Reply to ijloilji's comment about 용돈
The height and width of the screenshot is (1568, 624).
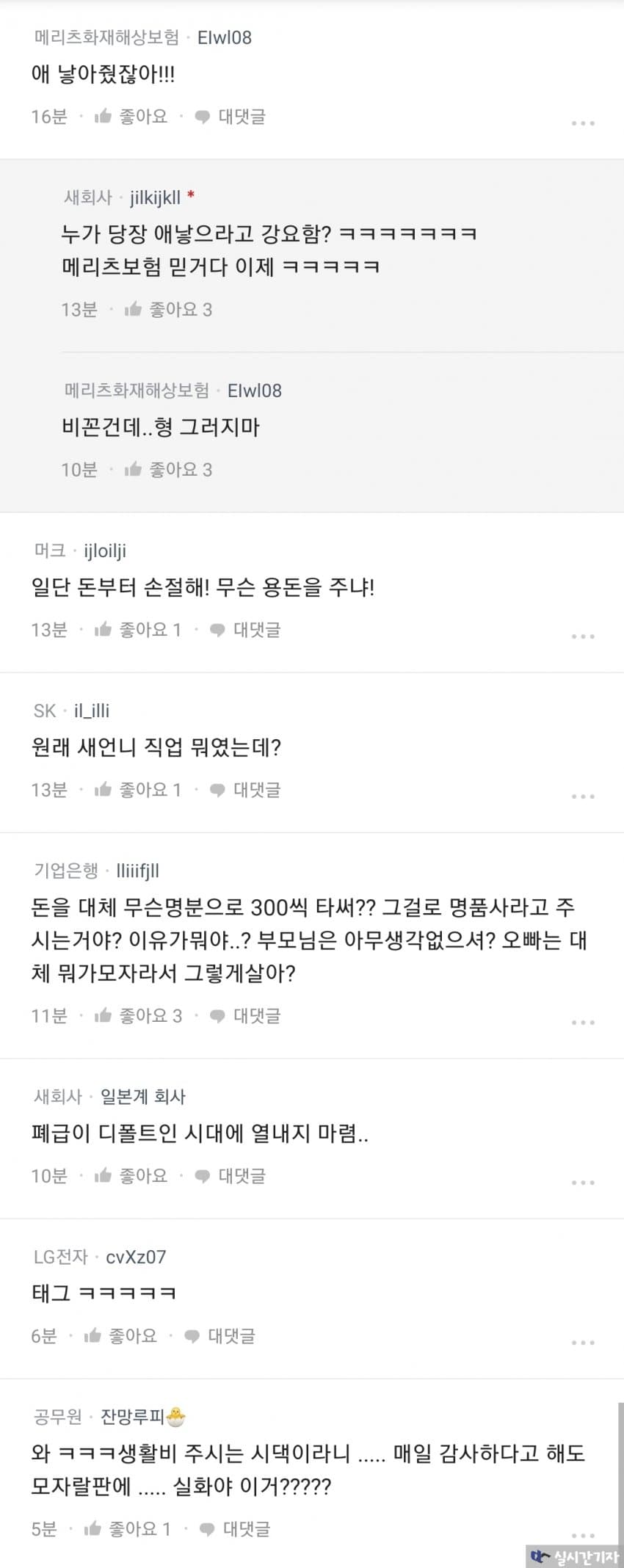pos(244,629)
